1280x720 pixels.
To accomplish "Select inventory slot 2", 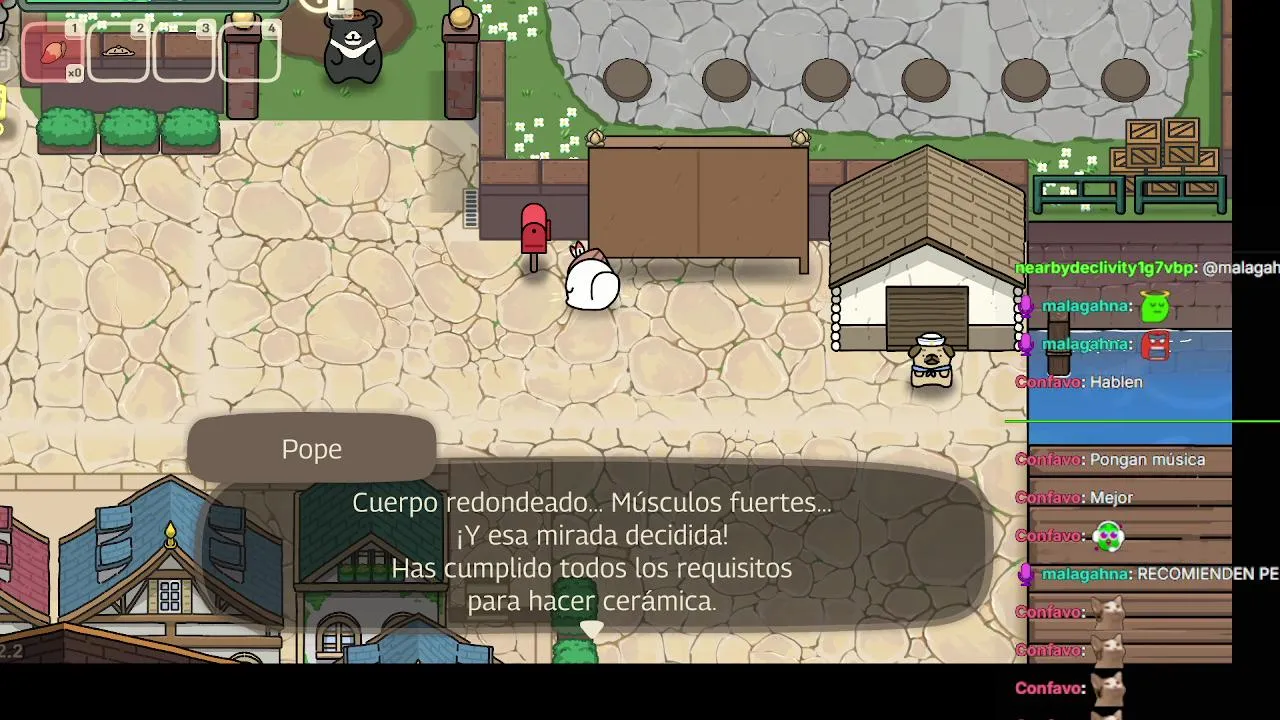I will click(x=118, y=50).
